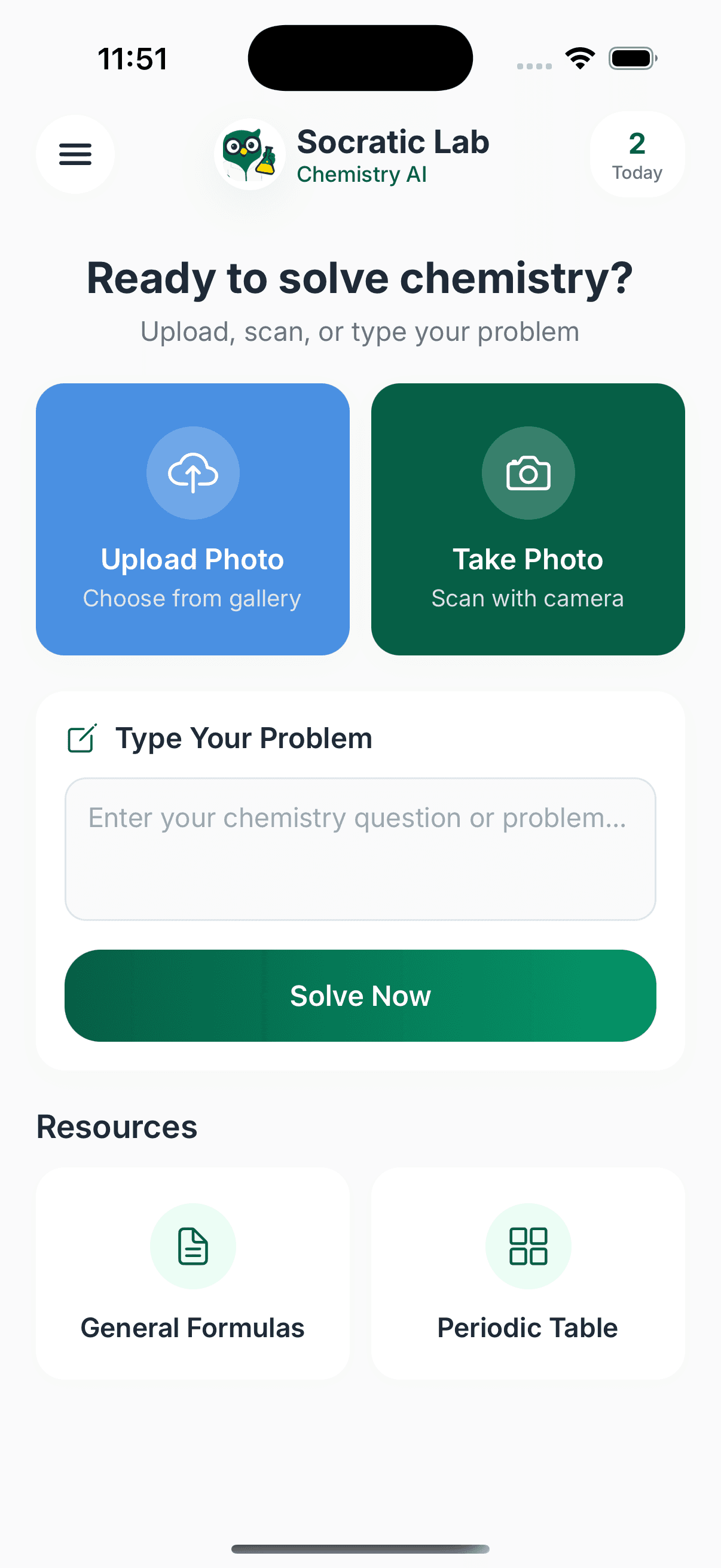Focus the chemistry problem text field
This screenshot has width=721, height=1568.
click(x=360, y=849)
